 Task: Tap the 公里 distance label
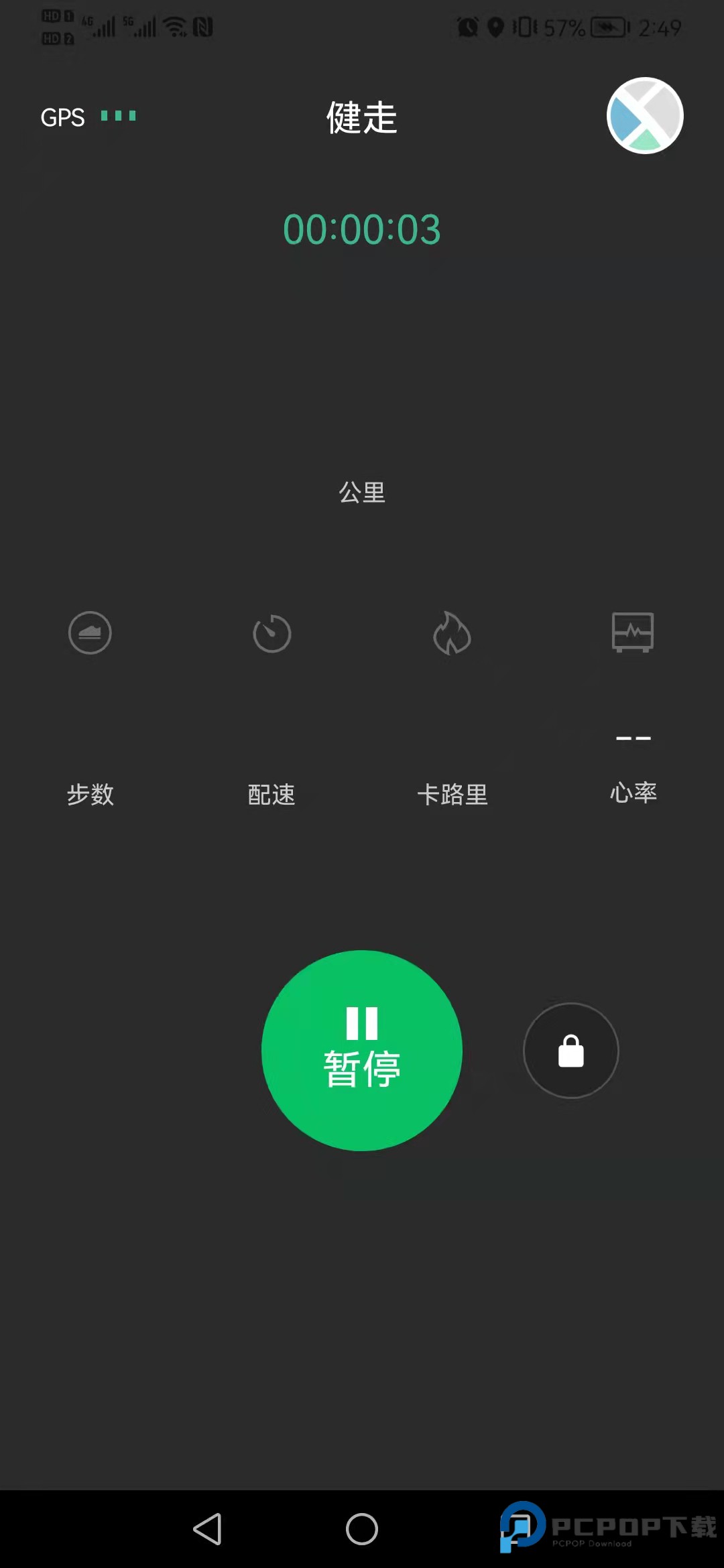tap(361, 493)
